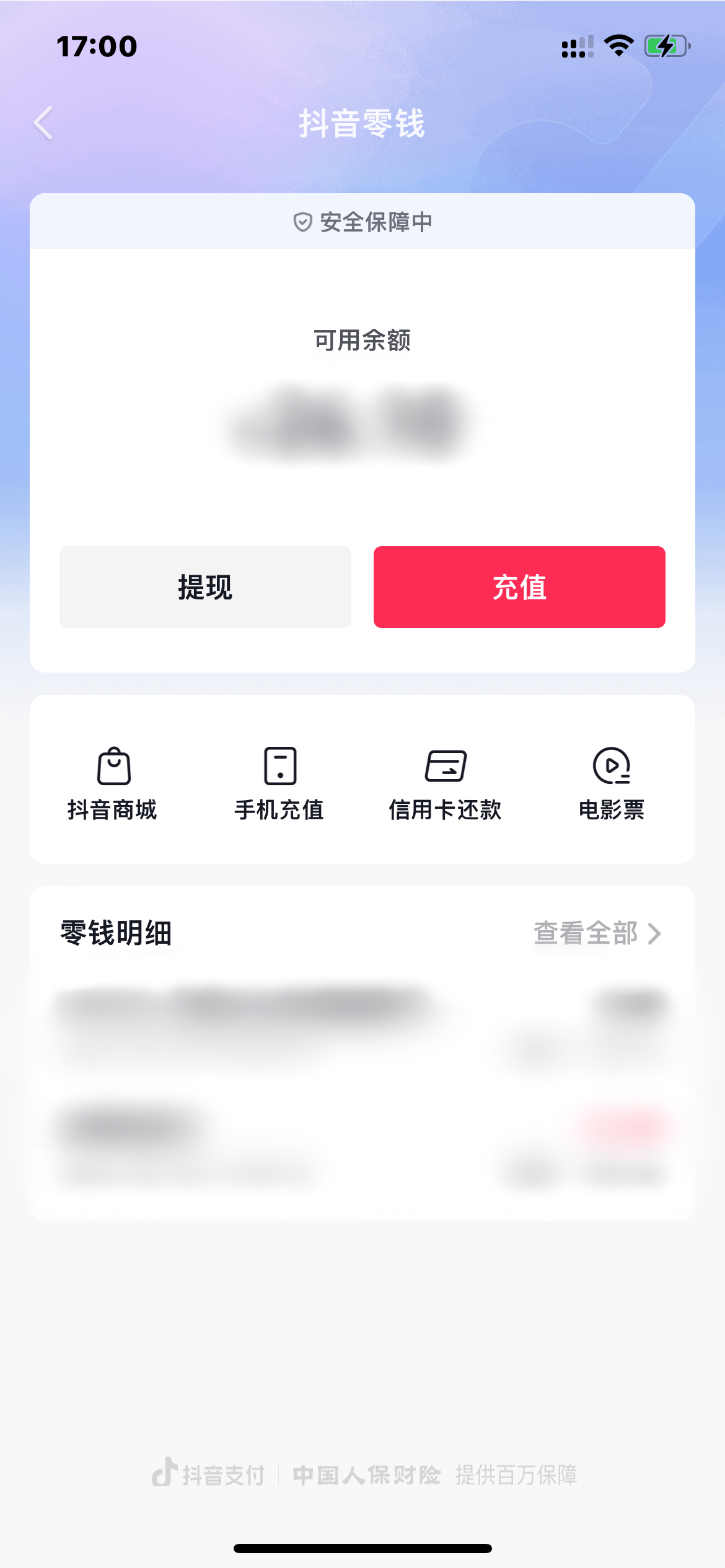Image resolution: width=725 pixels, height=1568 pixels.
Task: Tap the shopping bag icon above 抖音商城
Action: coord(113,766)
